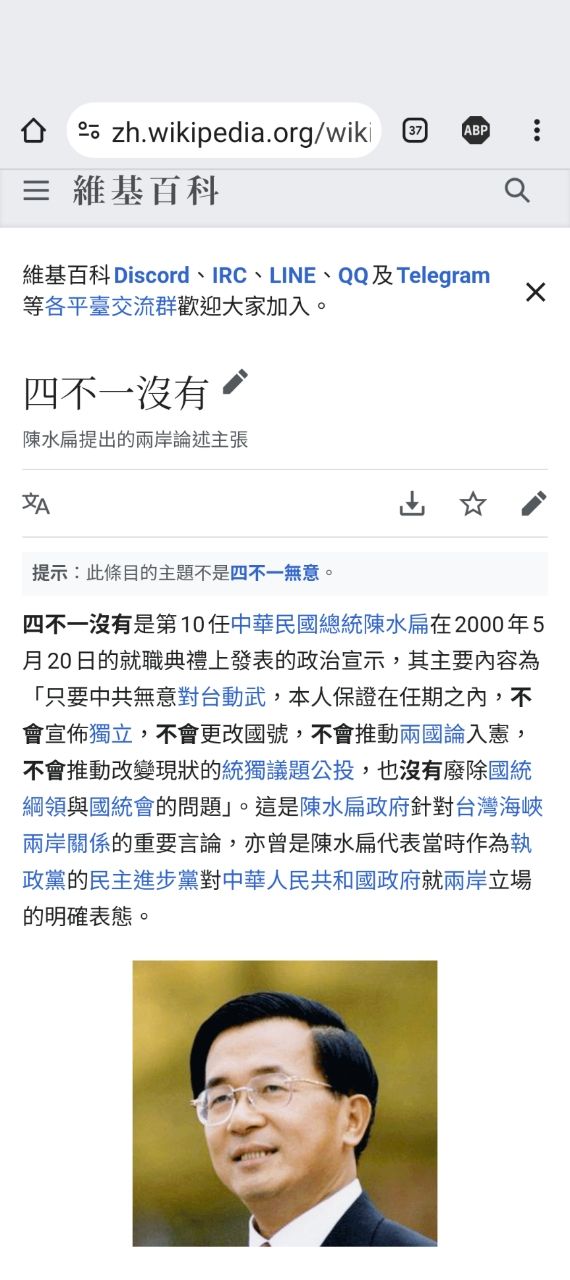Edit the article via toolbar pencil

click(x=534, y=504)
